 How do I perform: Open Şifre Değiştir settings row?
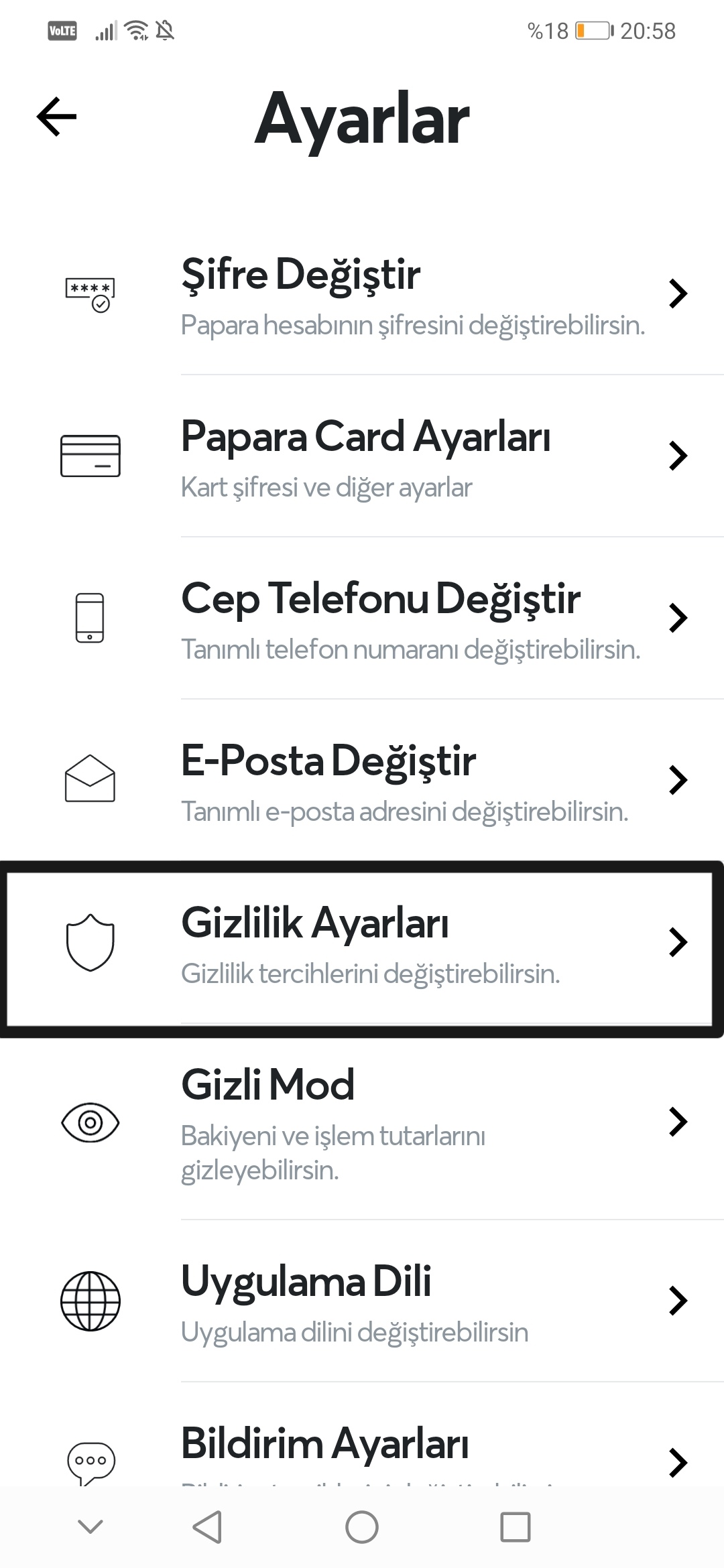click(x=362, y=294)
